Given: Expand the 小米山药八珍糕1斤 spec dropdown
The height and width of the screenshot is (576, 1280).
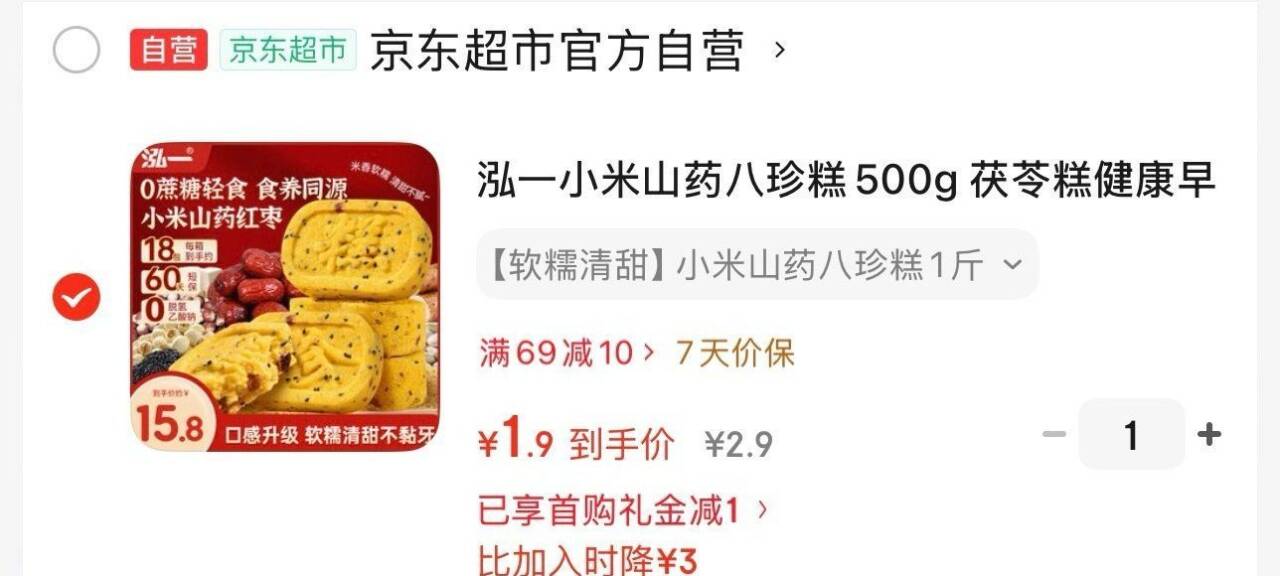Looking at the screenshot, I should 757,265.
